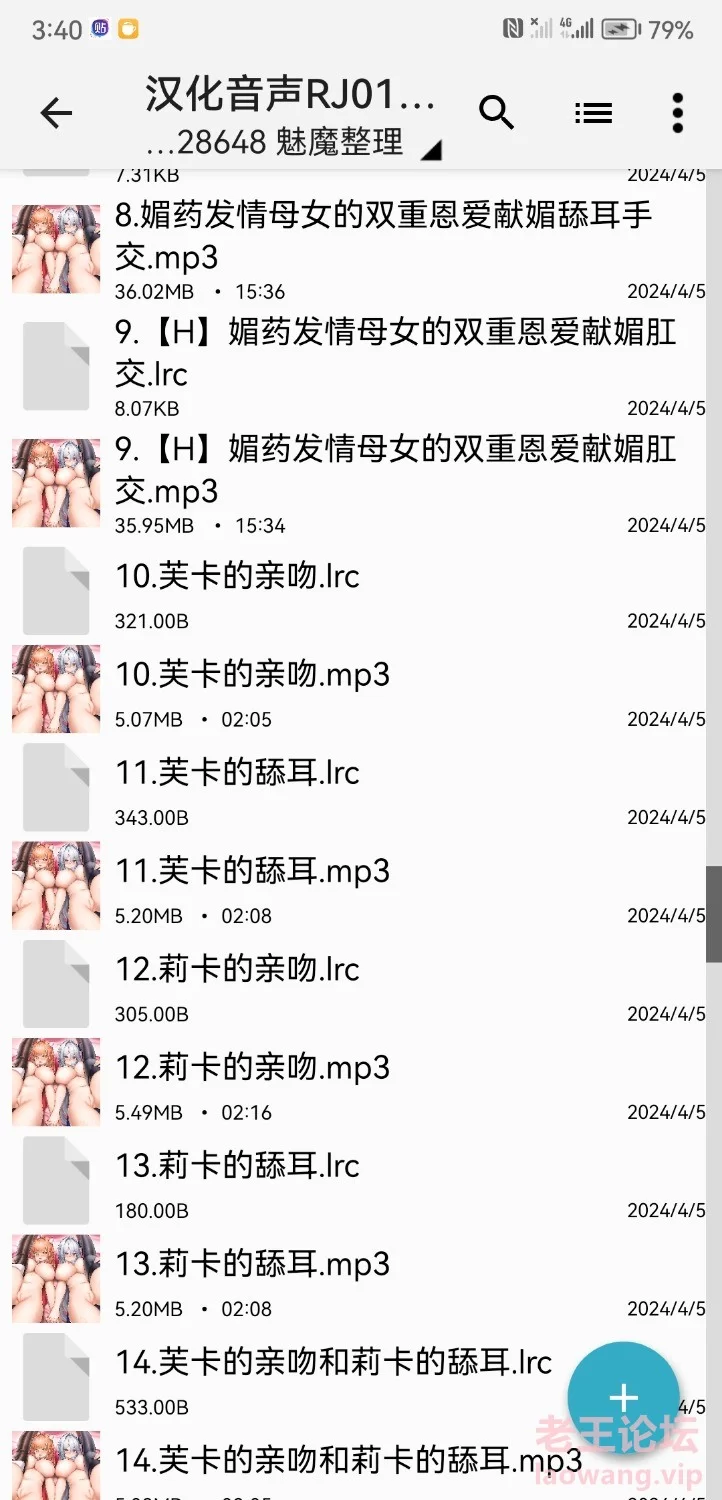The height and width of the screenshot is (1500, 722).
Task: Go back with the arrow icon
Action: click(x=56, y=114)
